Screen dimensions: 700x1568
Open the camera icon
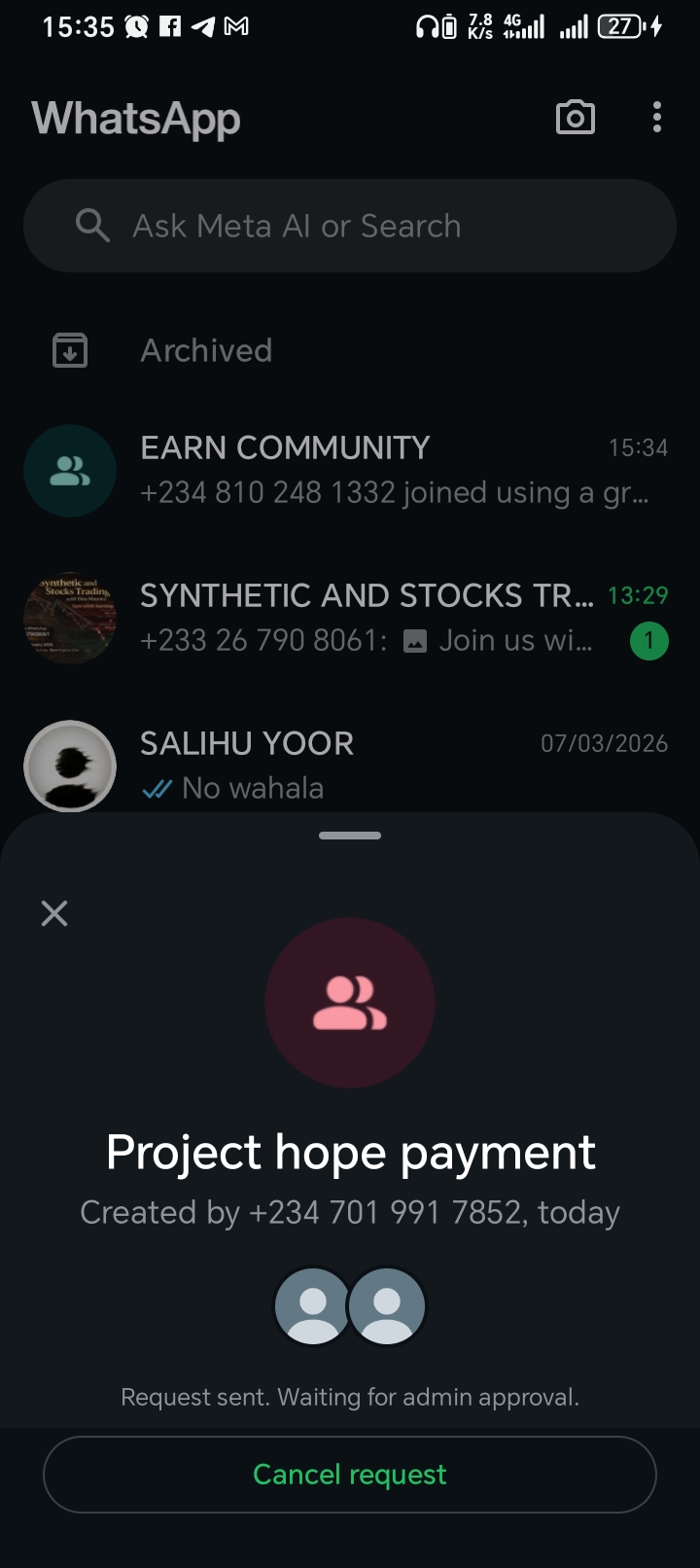pos(575,118)
